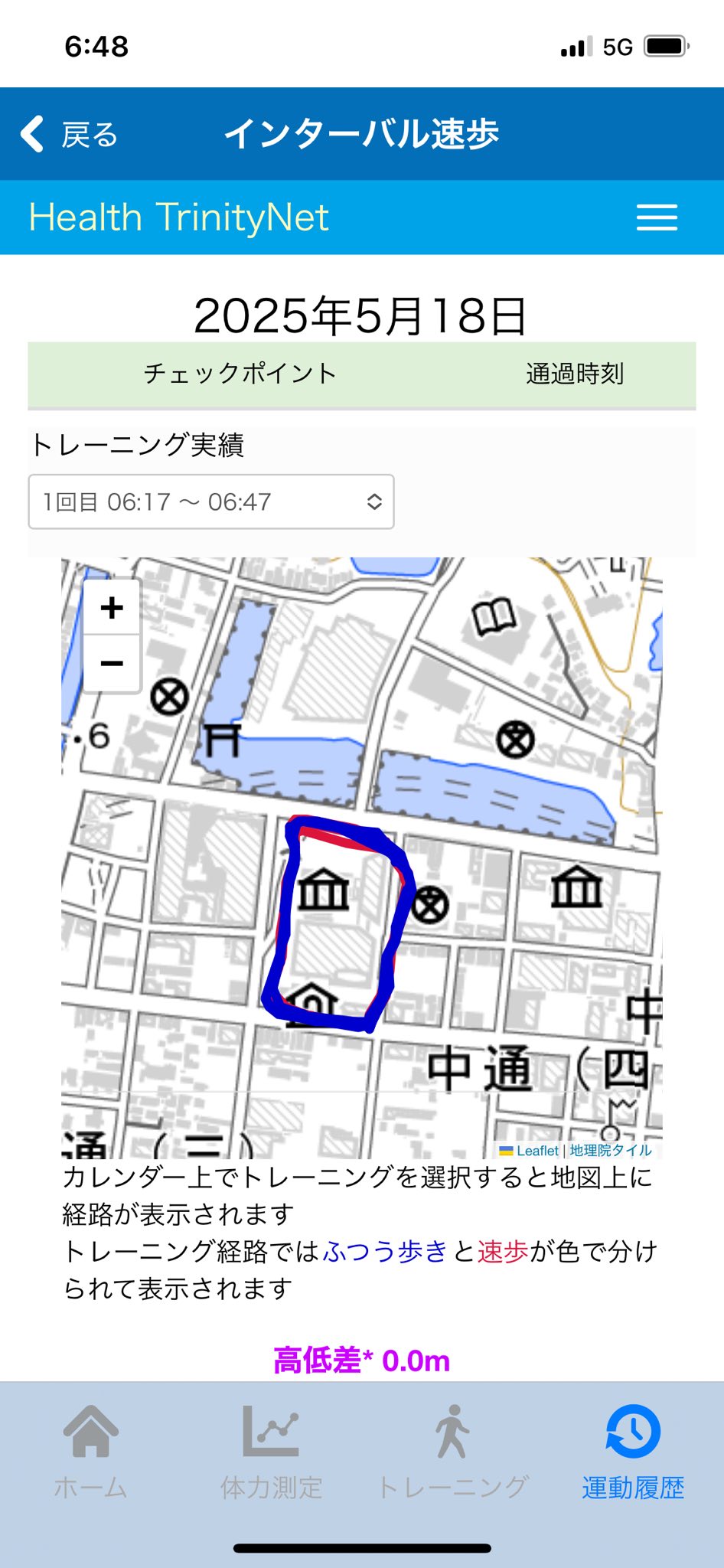Screen dimensions: 724x1568
Task: Switch to the ホーム tab
Action: coord(90,1452)
